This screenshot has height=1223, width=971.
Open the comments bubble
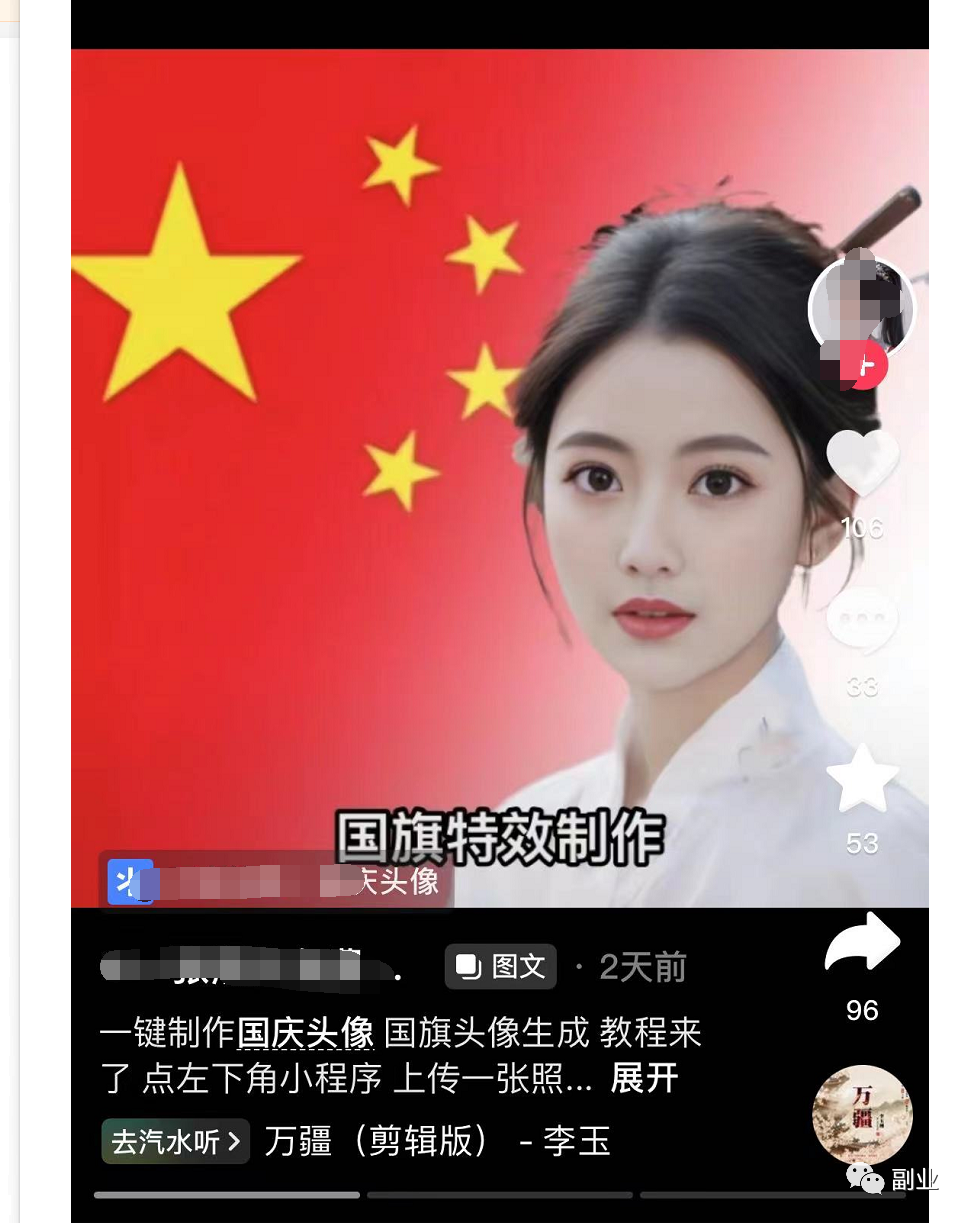tap(862, 622)
